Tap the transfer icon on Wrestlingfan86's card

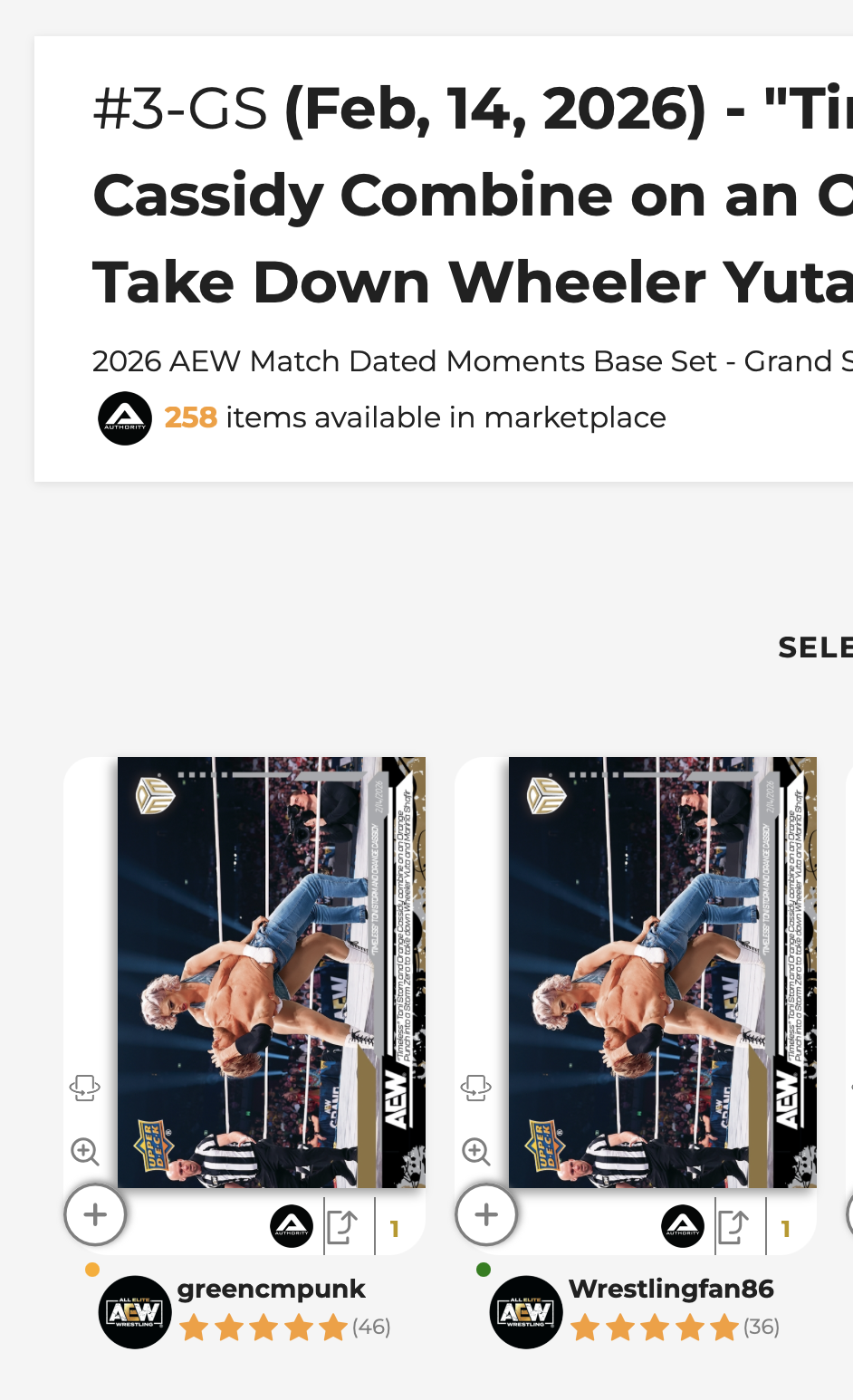[x=733, y=1228]
